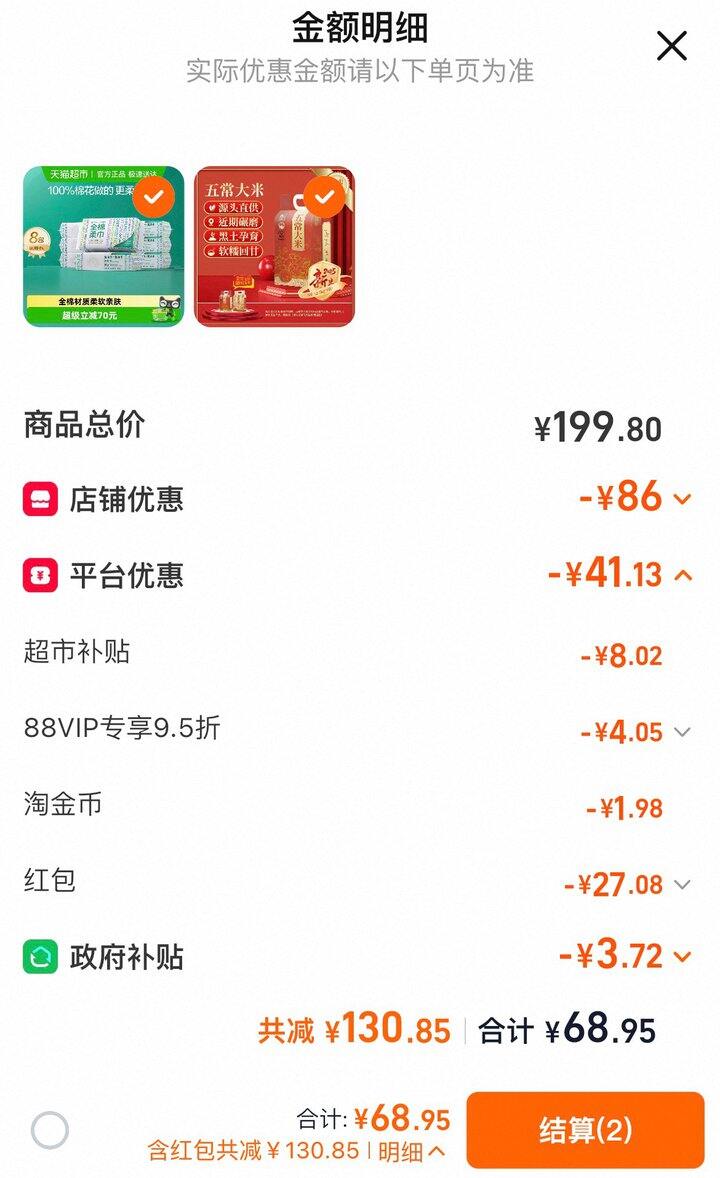Expand 店铺优惠 discount details

(682, 499)
